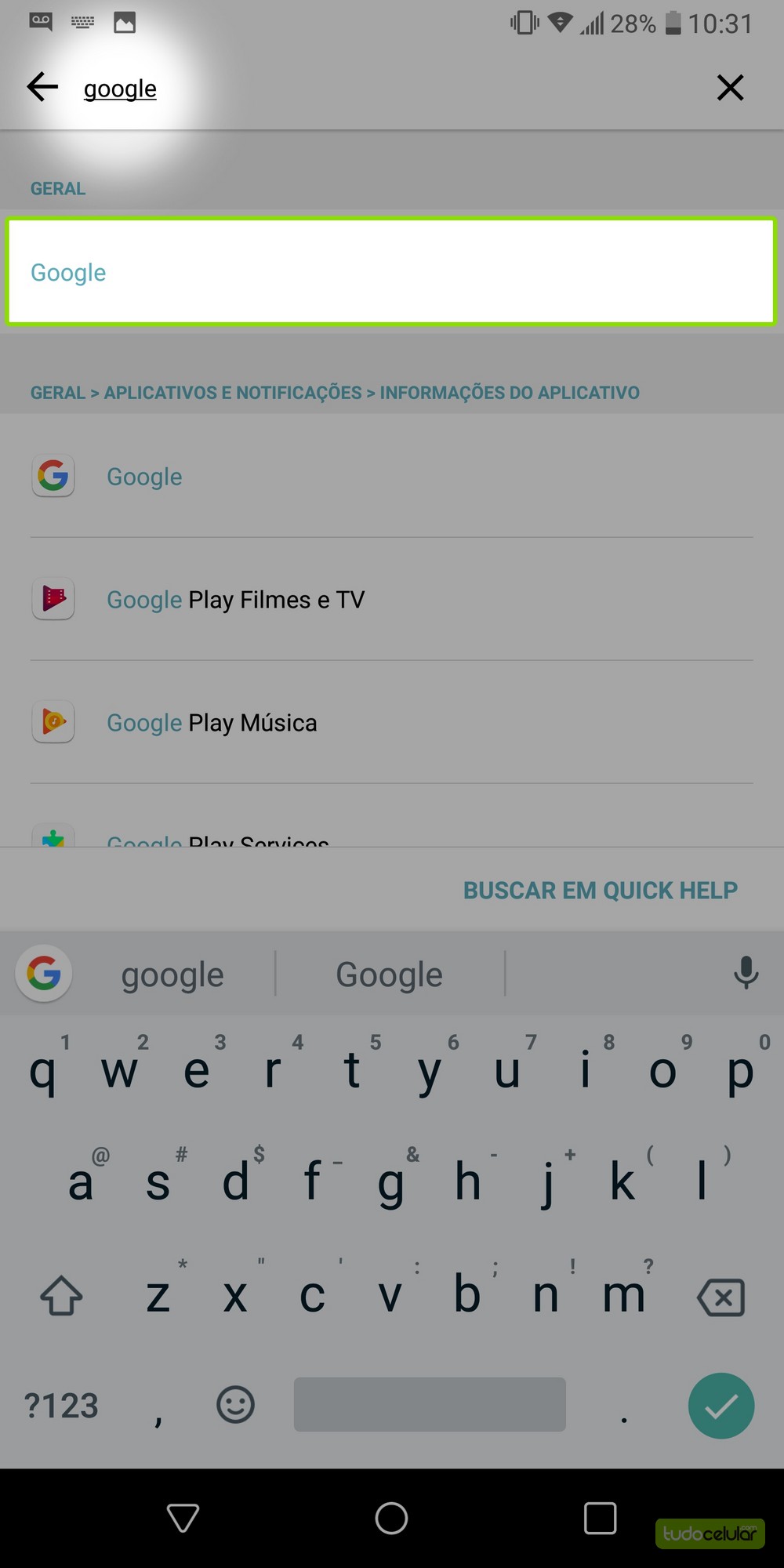Tap the shift key
Viewport: 784px width, 1568px height.
(x=61, y=1295)
